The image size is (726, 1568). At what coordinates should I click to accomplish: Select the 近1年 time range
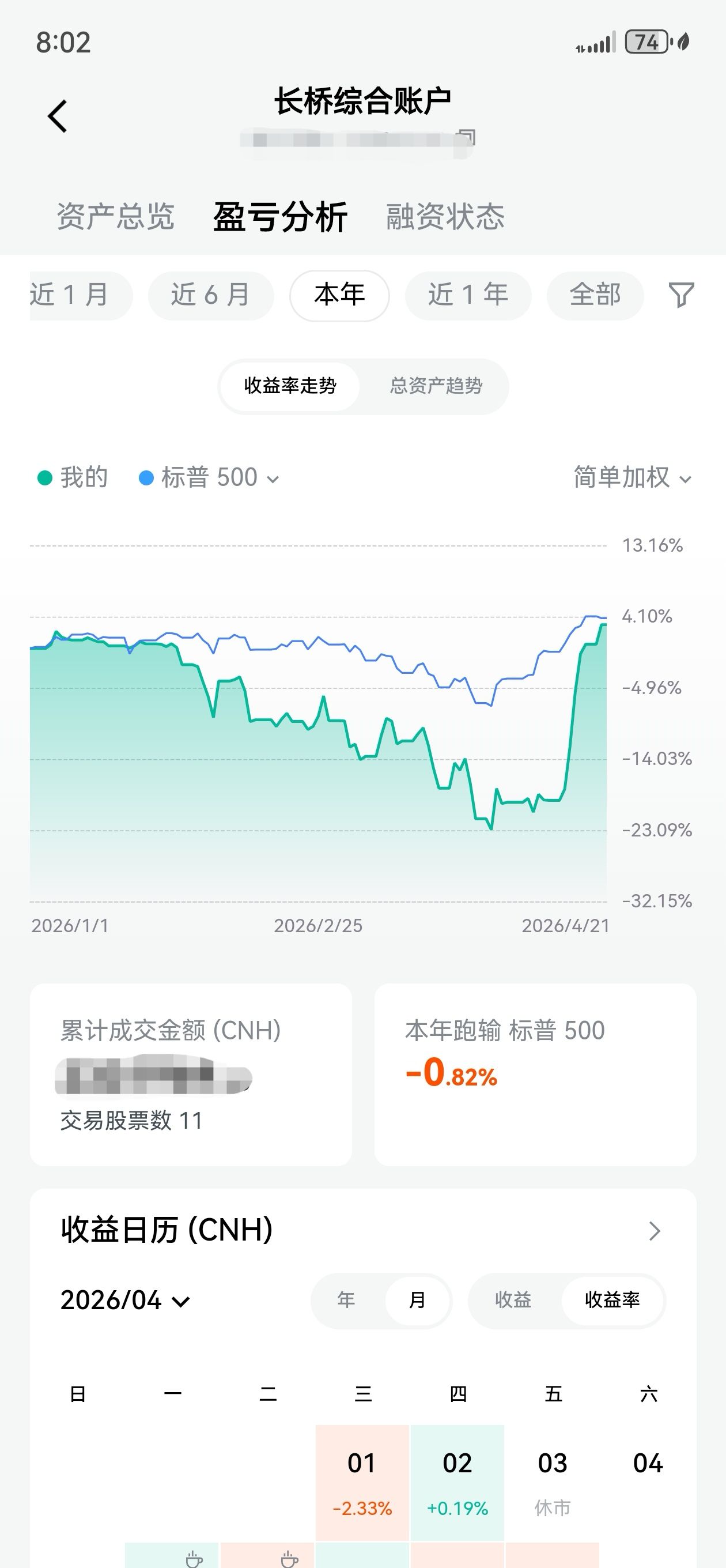[x=467, y=295]
